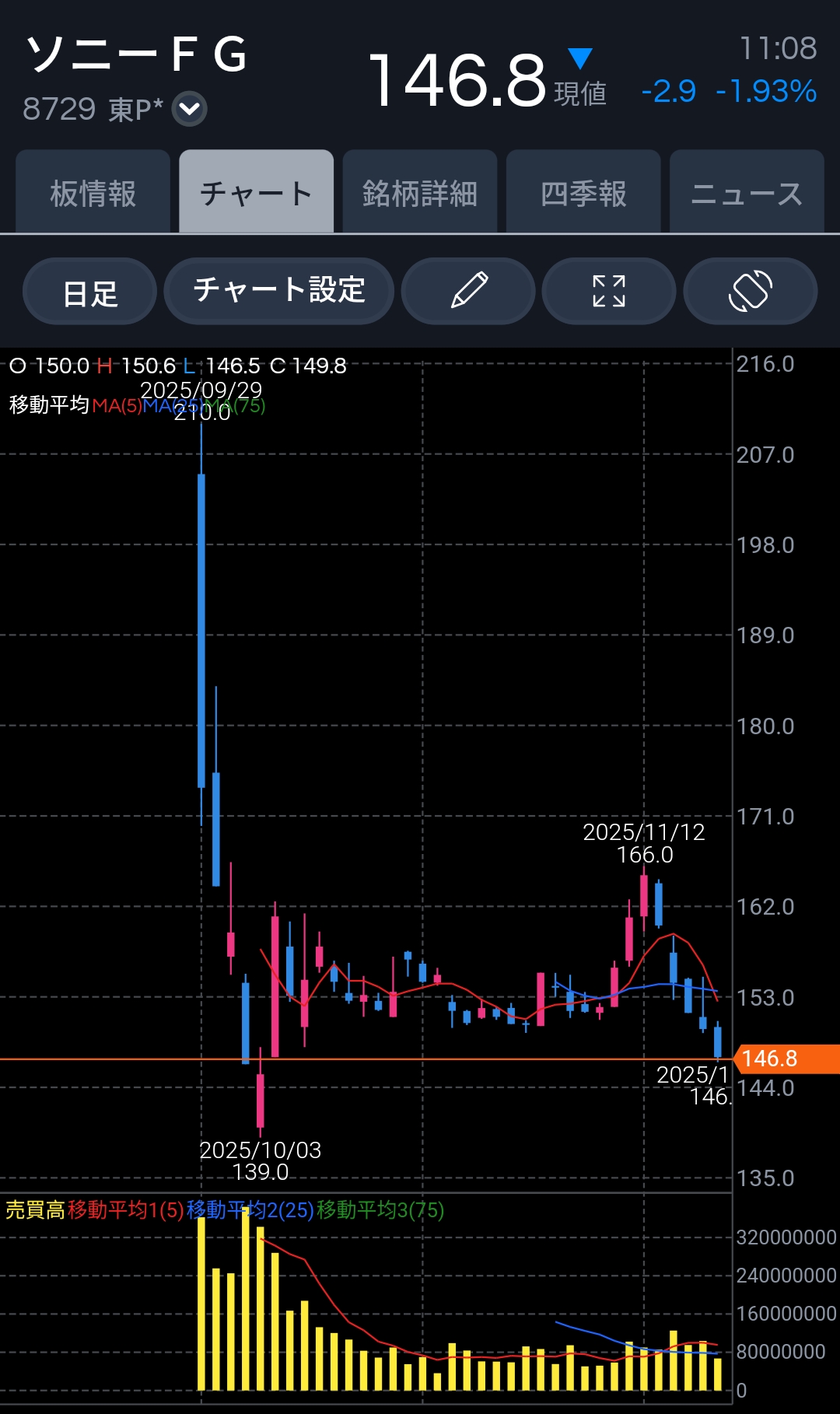
Task: Change the 日足 chart interval
Action: click(x=90, y=292)
